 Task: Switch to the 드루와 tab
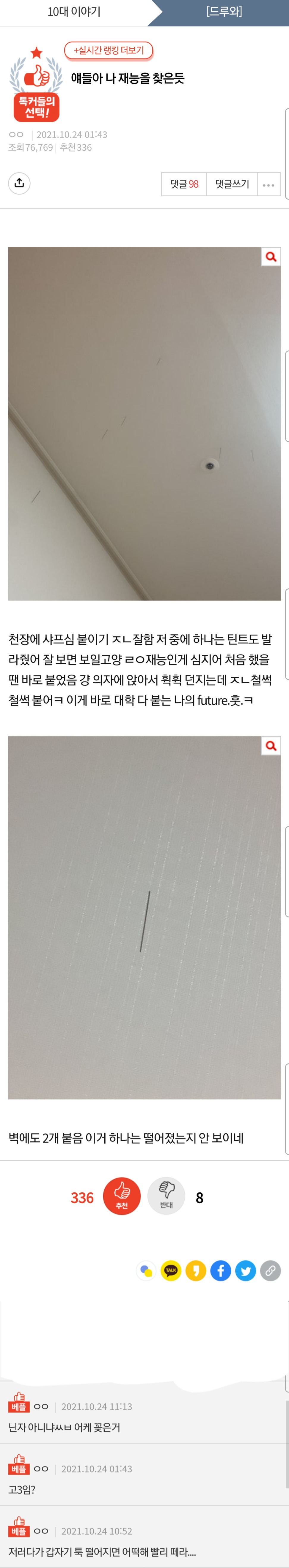[224, 12]
